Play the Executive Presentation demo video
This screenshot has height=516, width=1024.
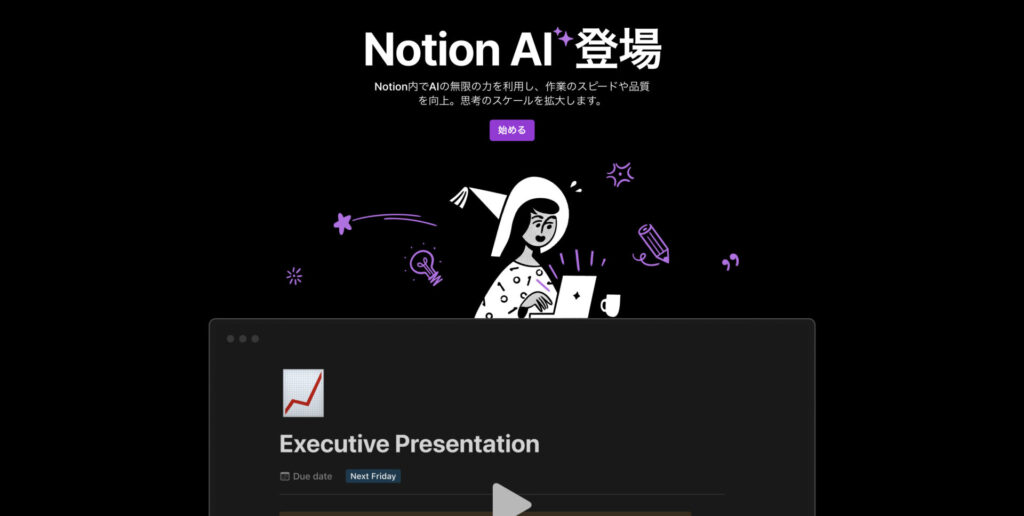click(511, 500)
